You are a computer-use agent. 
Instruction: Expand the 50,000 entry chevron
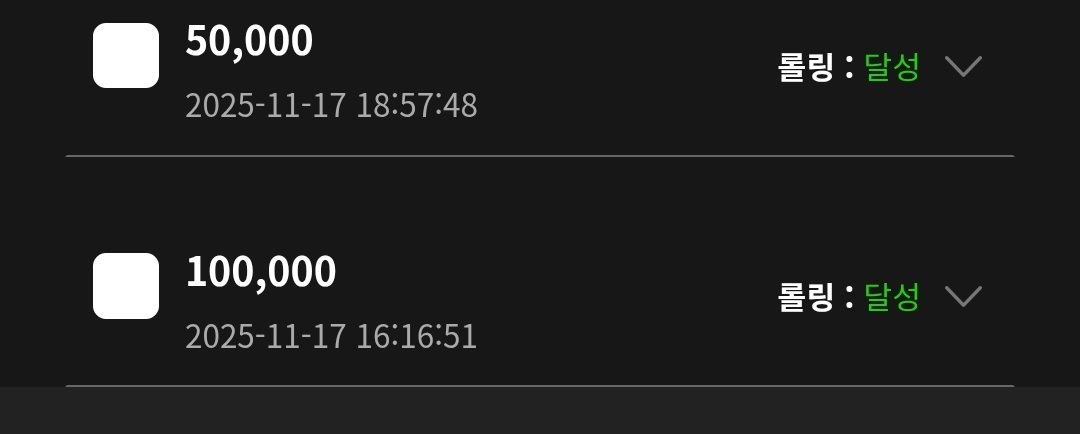pyautogui.click(x=964, y=67)
